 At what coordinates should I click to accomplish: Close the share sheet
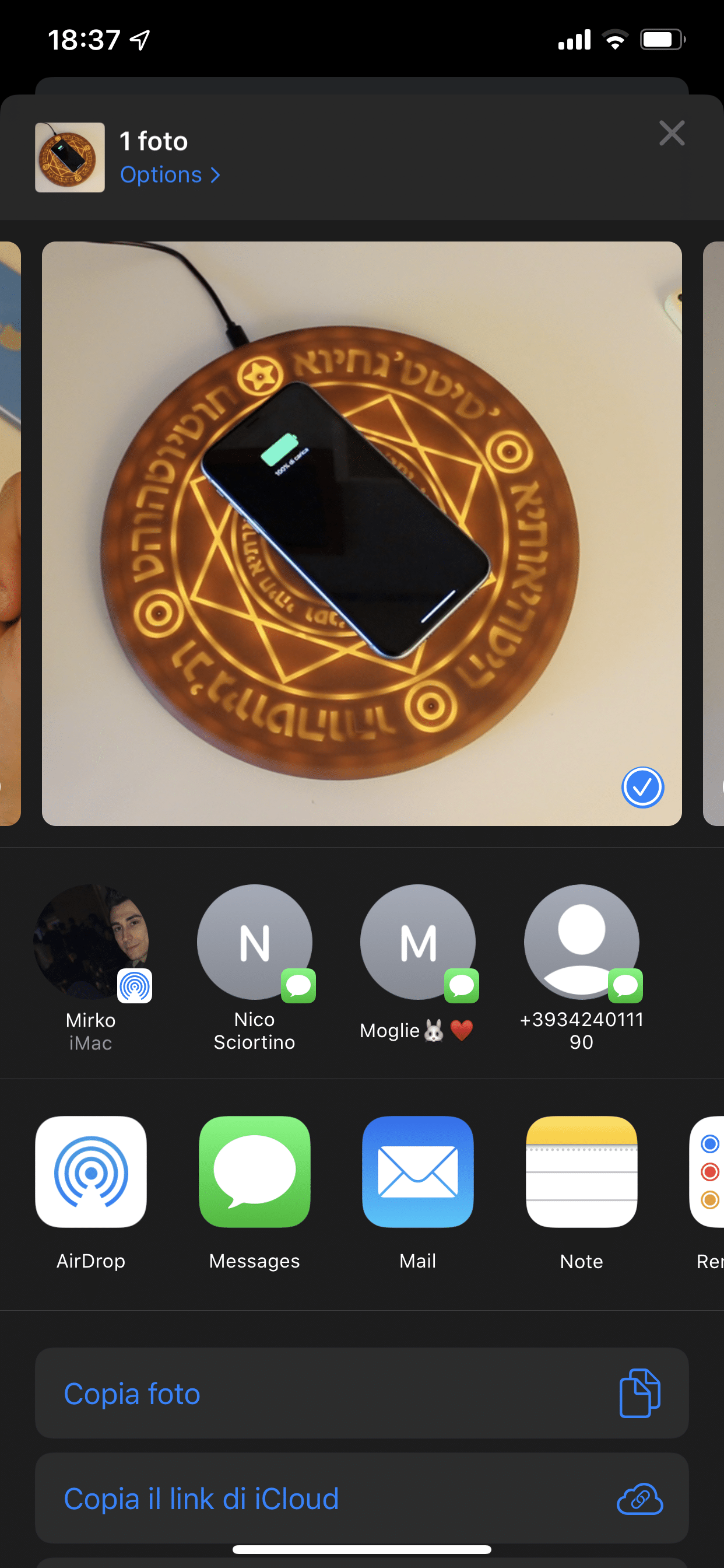click(672, 134)
